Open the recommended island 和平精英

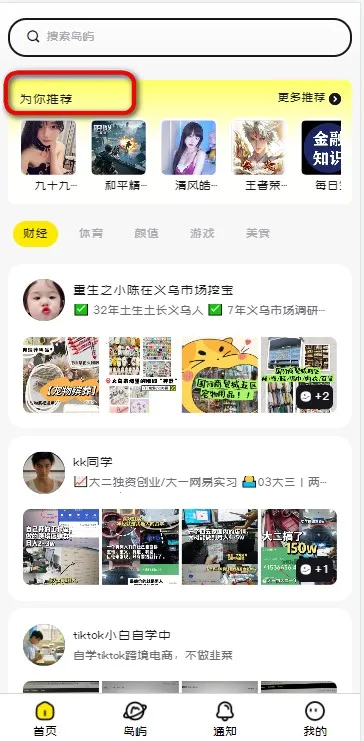[119, 155]
